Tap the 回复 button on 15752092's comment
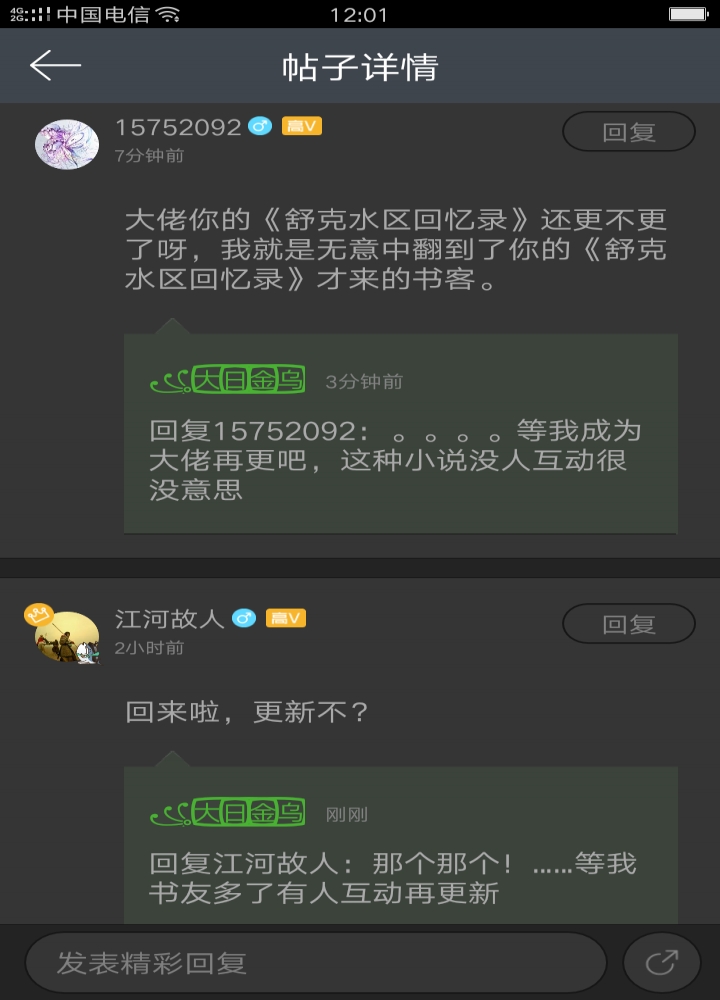This screenshot has width=720, height=1000. [x=628, y=131]
